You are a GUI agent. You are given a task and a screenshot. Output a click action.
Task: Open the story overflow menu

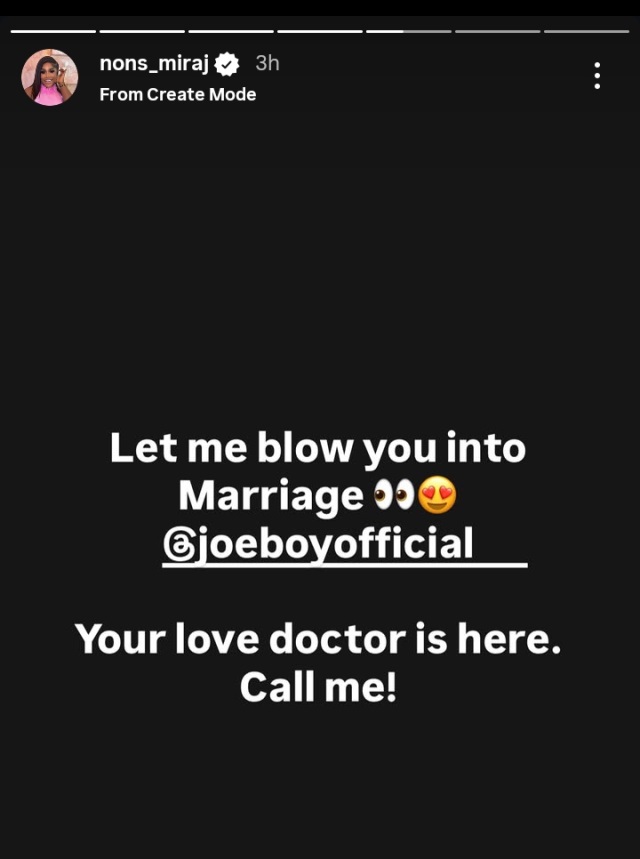(x=597, y=76)
